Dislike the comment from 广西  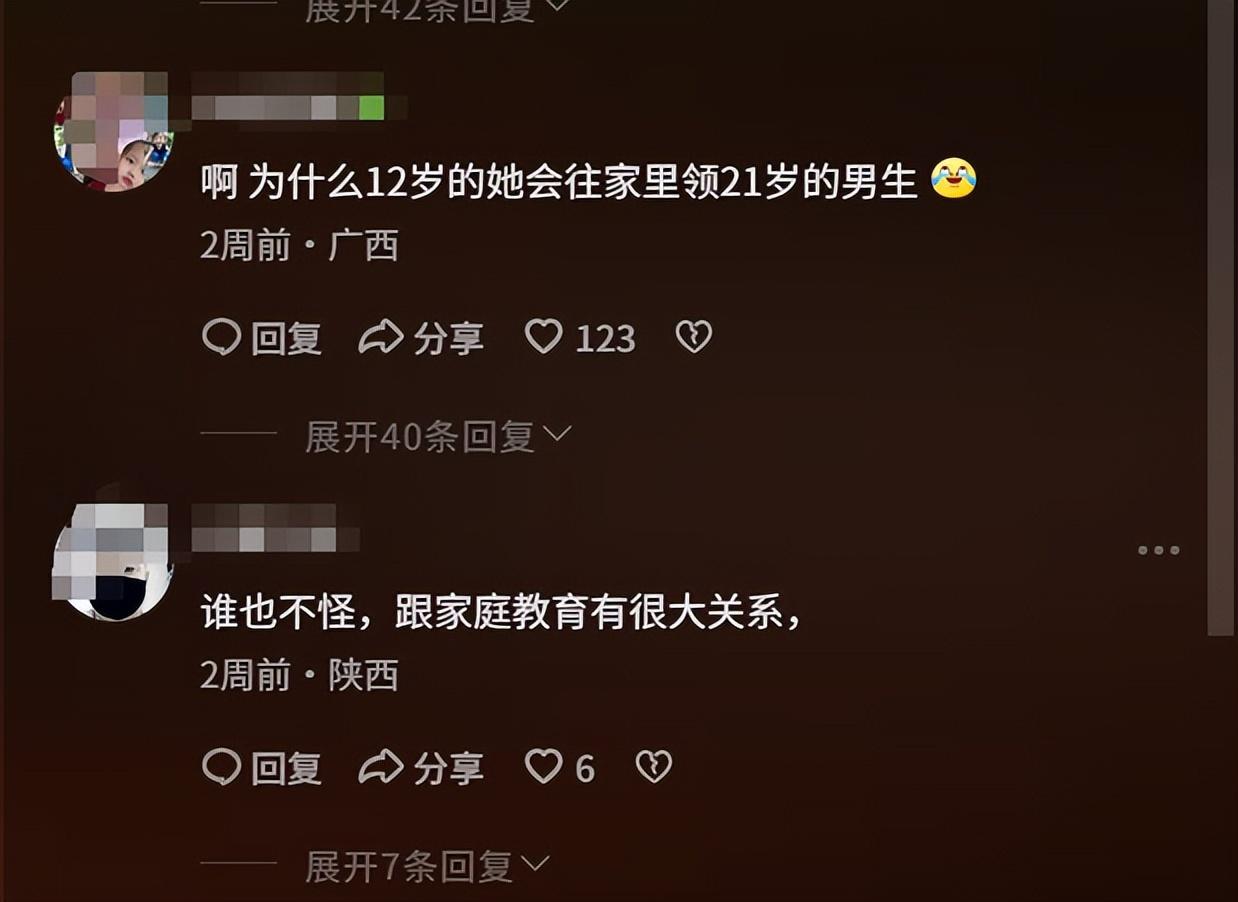coord(693,337)
